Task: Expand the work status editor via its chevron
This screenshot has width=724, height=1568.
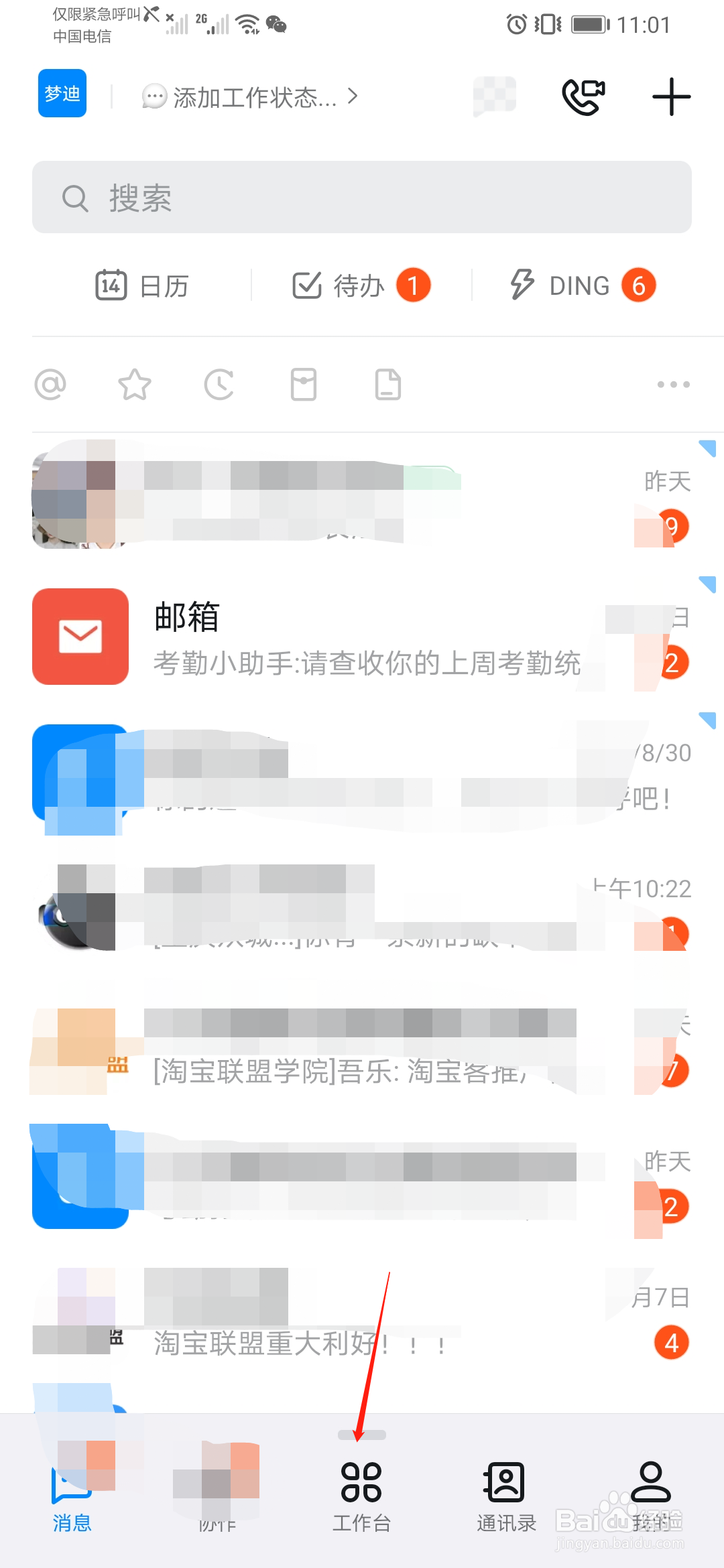Action: tap(353, 96)
